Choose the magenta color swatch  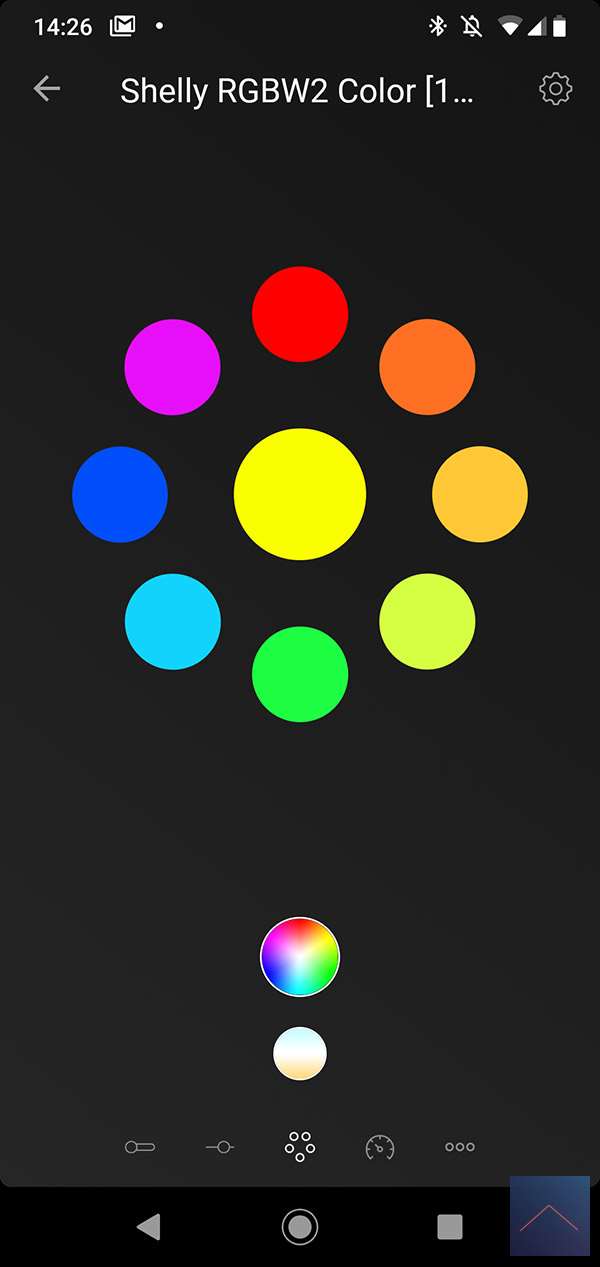tap(173, 367)
